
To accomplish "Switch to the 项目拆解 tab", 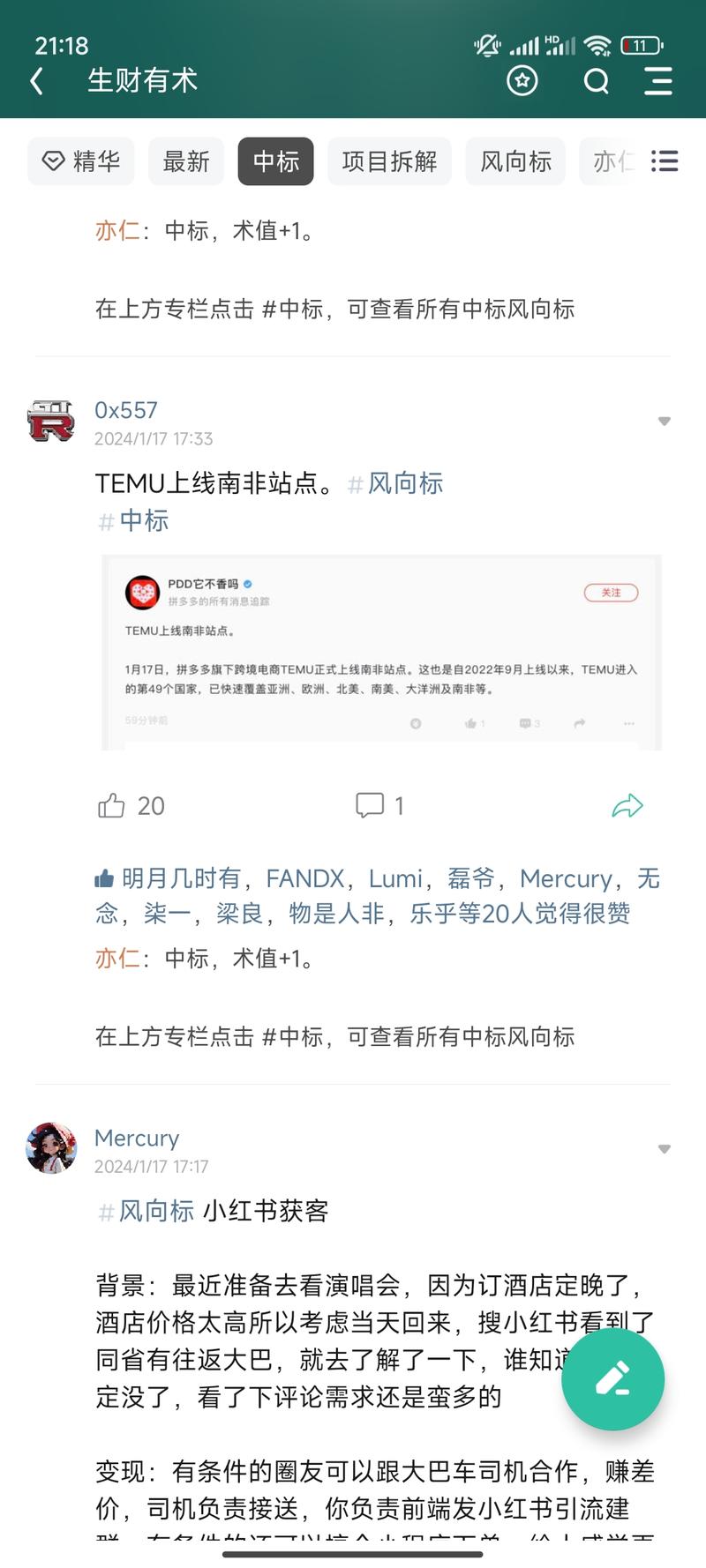I will tap(389, 161).
